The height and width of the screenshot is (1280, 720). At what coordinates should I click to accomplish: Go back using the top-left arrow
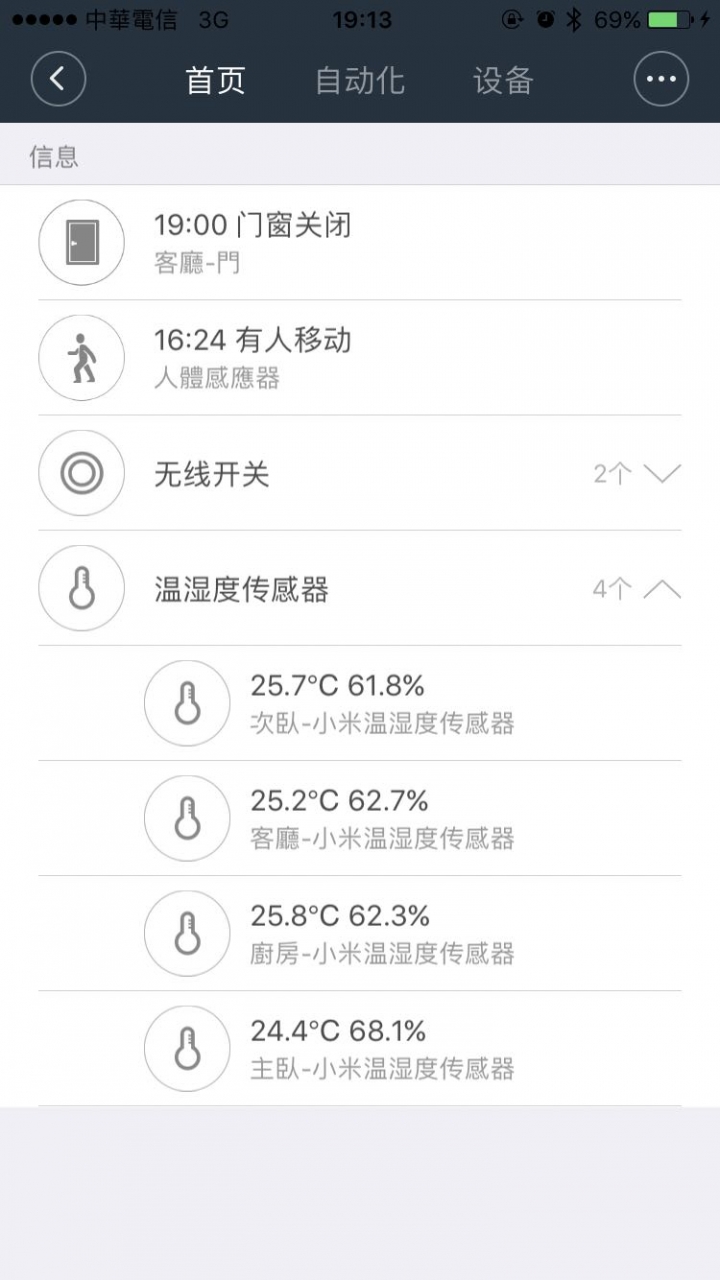(x=58, y=79)
